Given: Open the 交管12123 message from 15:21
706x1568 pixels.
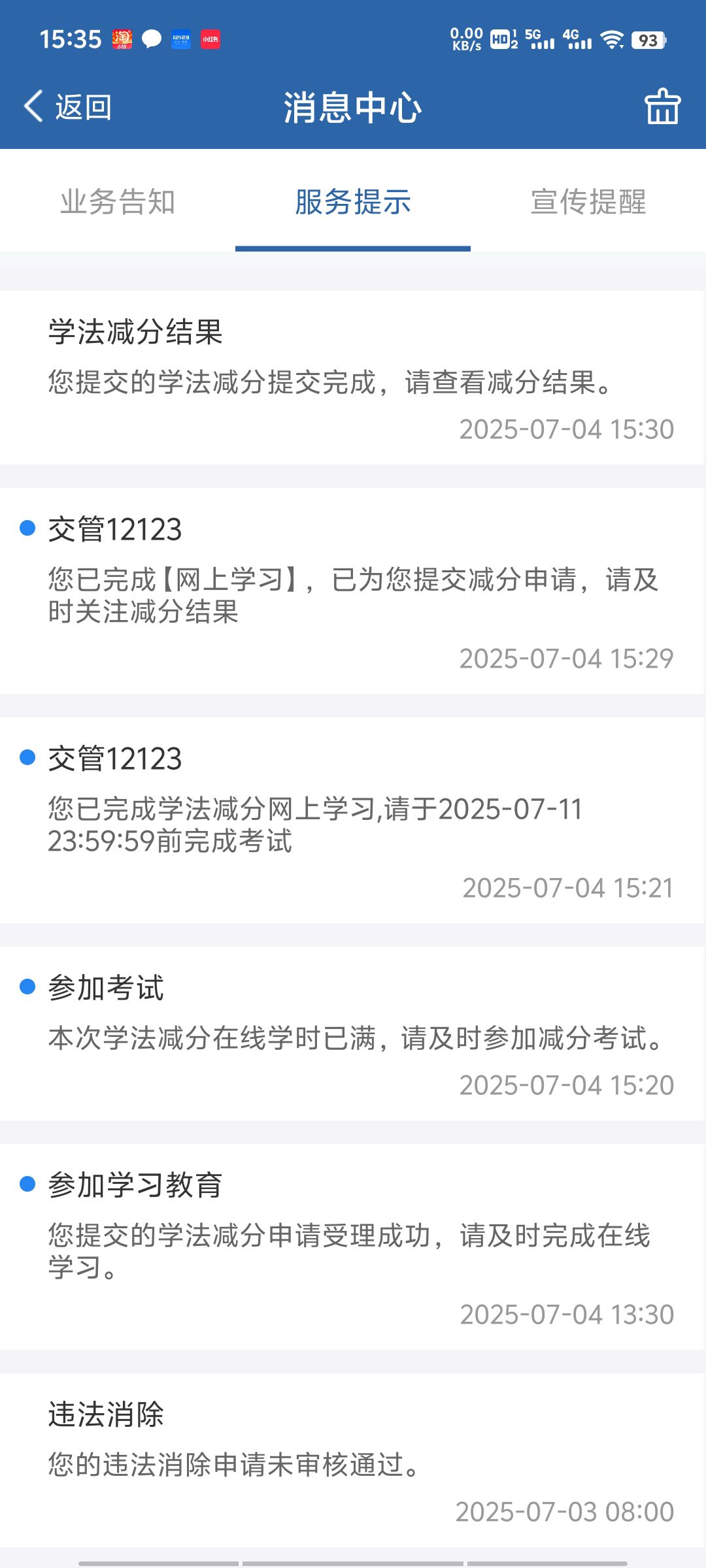Looking at the screenshot, I should (353, 821).
